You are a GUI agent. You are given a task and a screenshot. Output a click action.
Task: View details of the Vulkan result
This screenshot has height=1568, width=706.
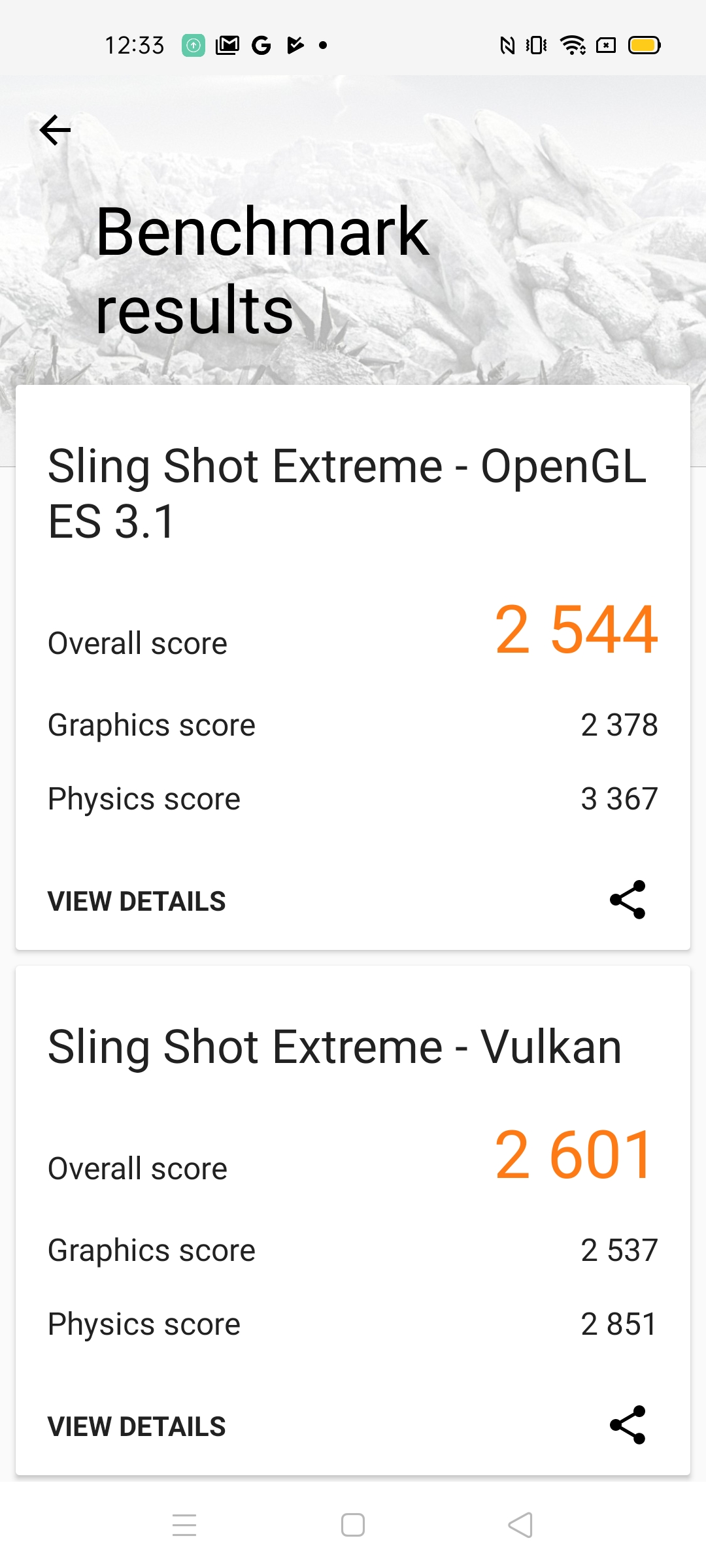click(x=137, y=1427)
